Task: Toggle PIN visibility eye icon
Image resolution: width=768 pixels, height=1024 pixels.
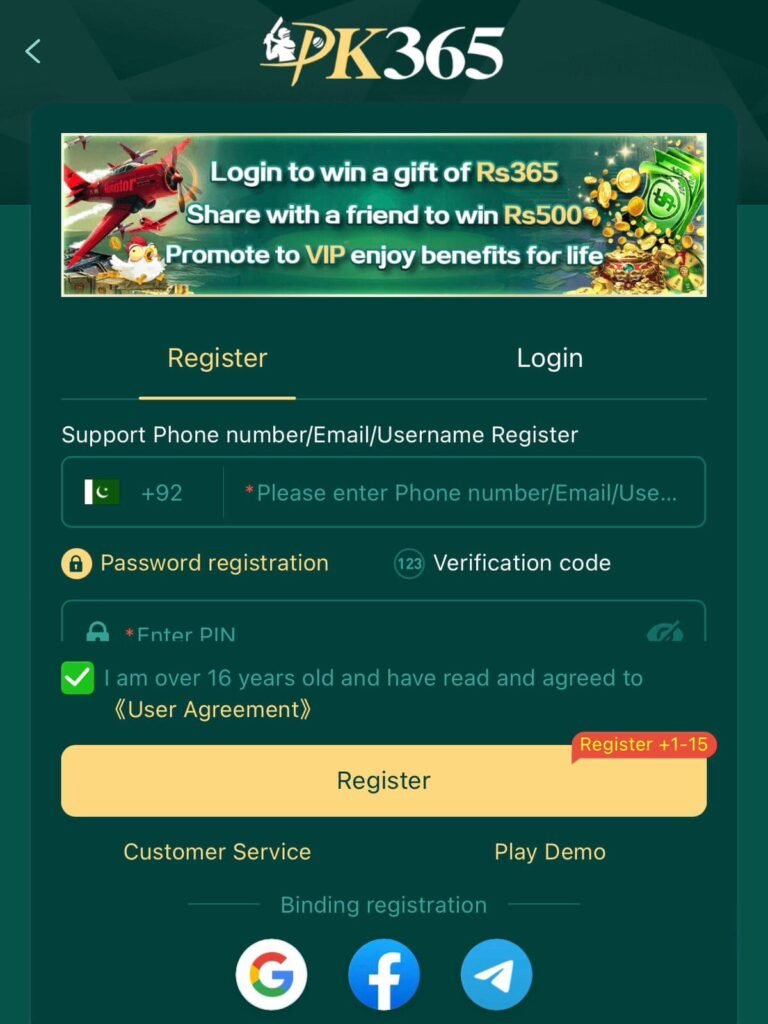Action: coord(664,630)
